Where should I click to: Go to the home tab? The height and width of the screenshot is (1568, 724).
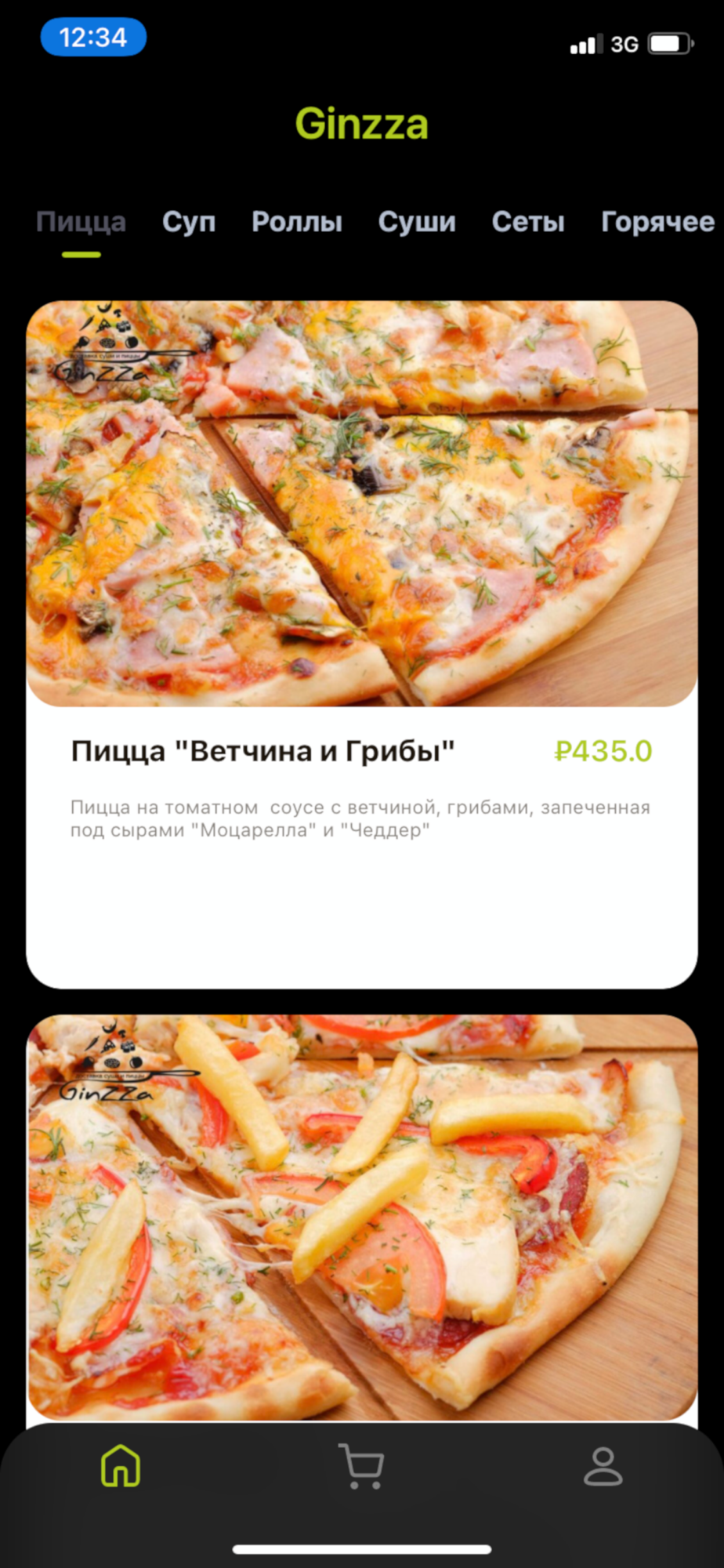[x=121, y=1466]
